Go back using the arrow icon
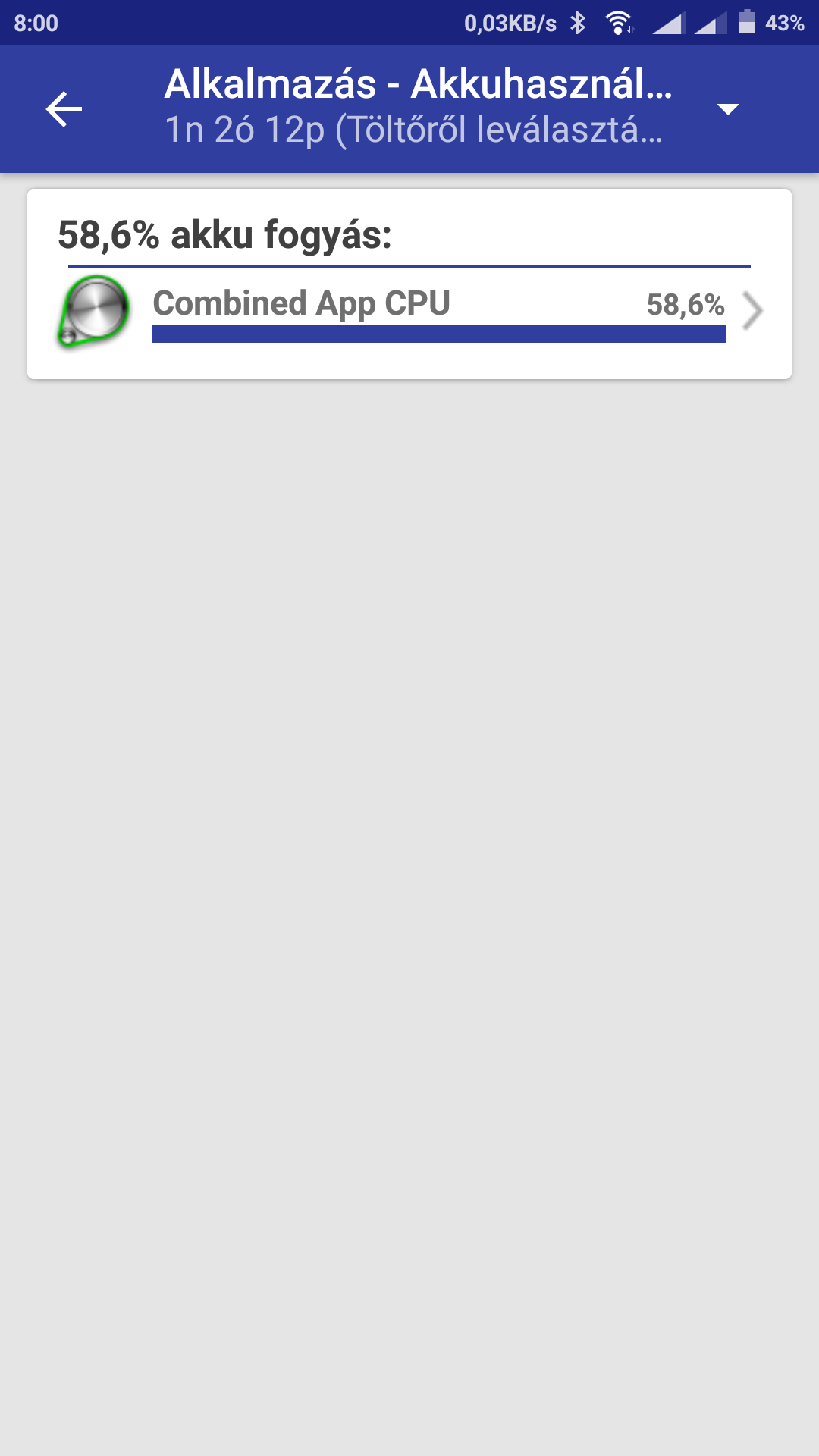 (64, 110)
